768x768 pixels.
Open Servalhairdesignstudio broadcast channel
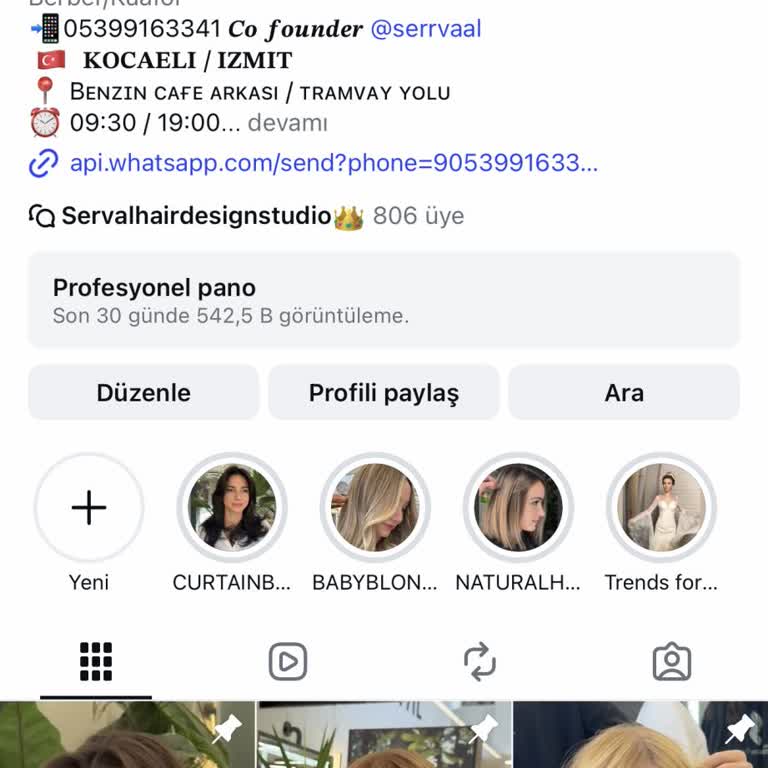(x=196, y=216)
